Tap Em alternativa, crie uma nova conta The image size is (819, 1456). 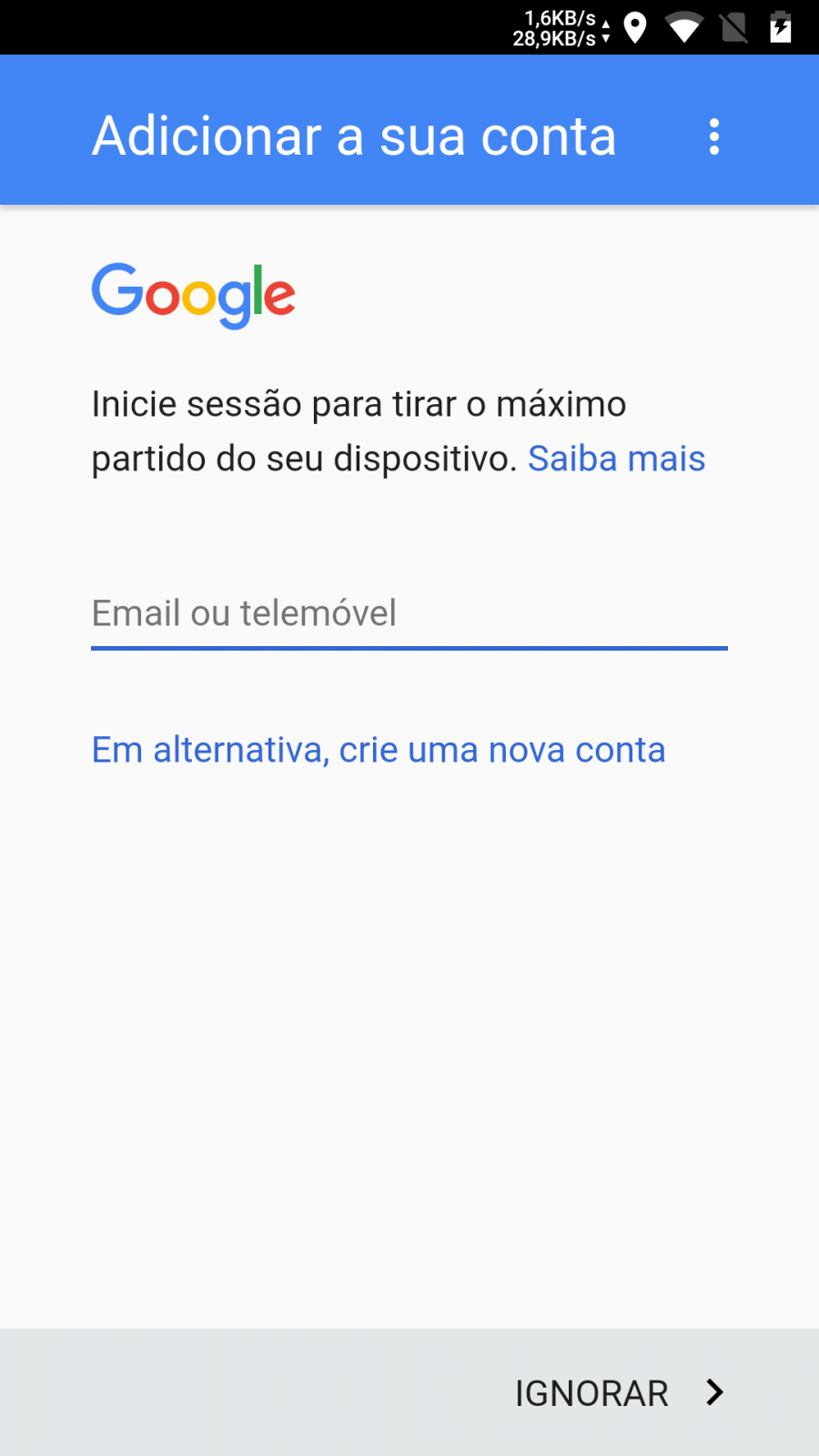tap(379, 750)
